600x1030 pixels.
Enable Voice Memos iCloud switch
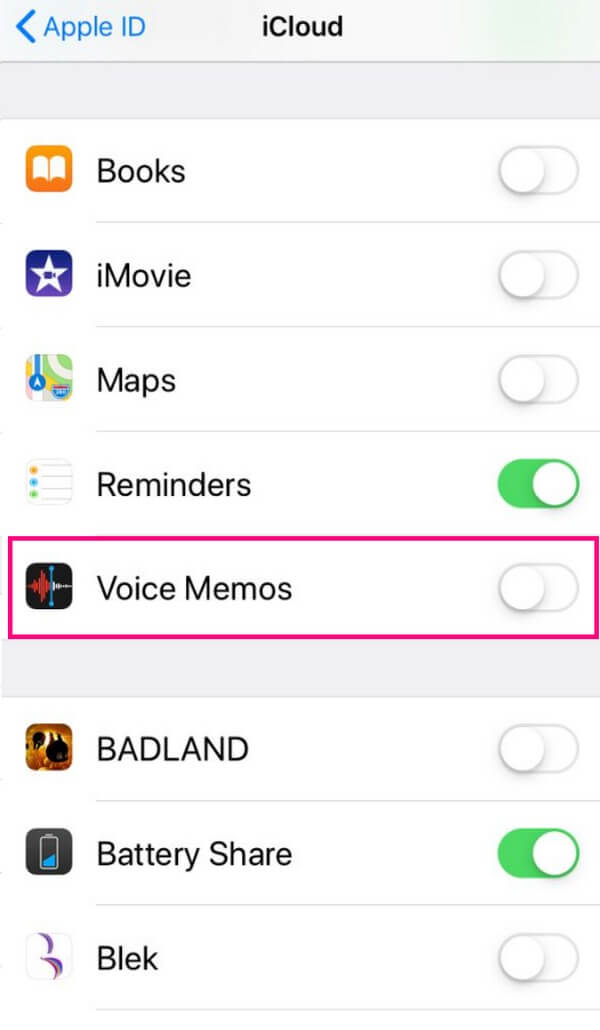(x=538, y=589)
